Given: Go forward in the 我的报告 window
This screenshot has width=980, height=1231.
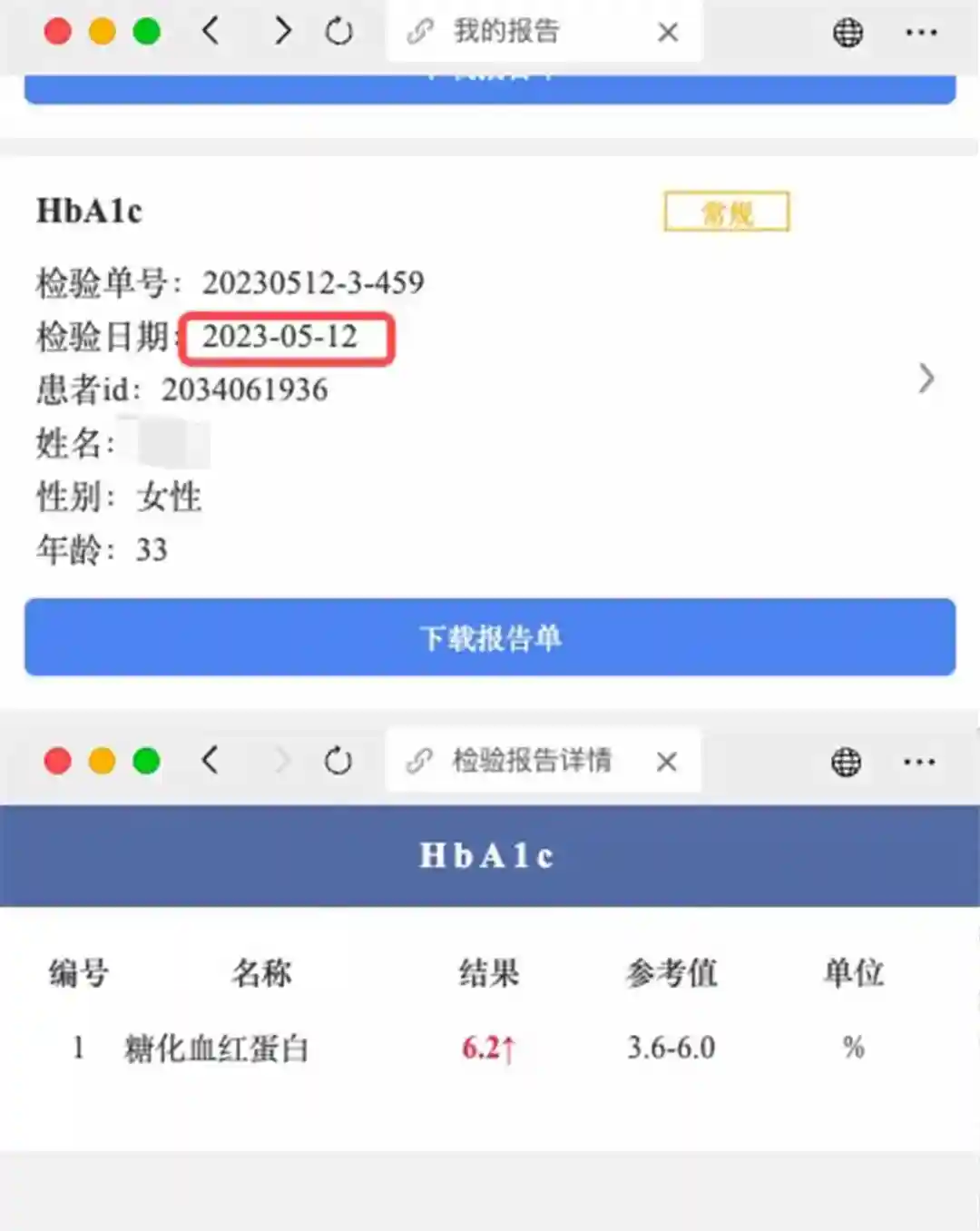Looking at the screenshot, I should click(283, 32).
